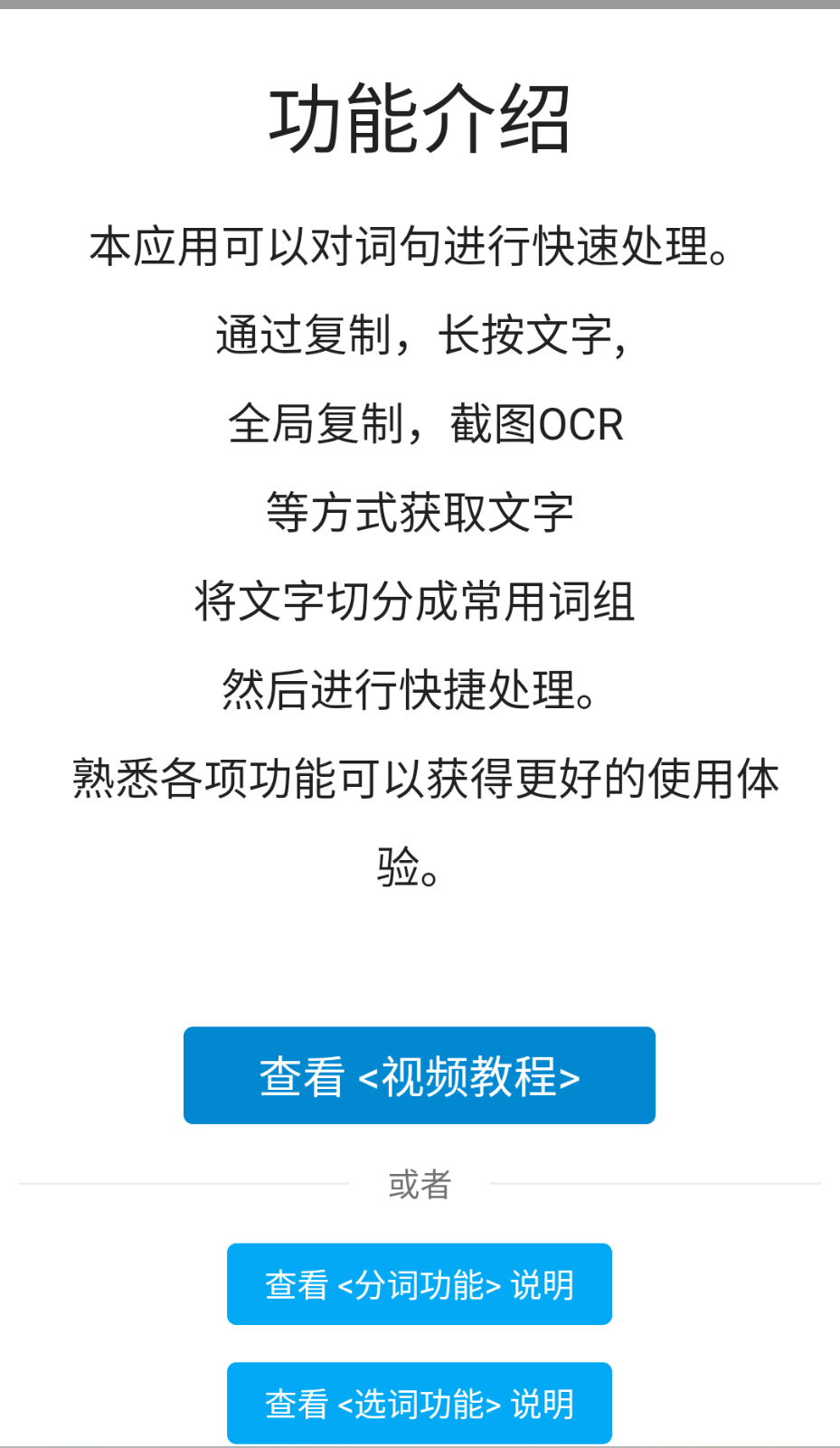This screenshot has height=1448, width=840.
Task: Click the text 通过复制，长按文字
Action: pyautogui.click(x=420, y=338)
